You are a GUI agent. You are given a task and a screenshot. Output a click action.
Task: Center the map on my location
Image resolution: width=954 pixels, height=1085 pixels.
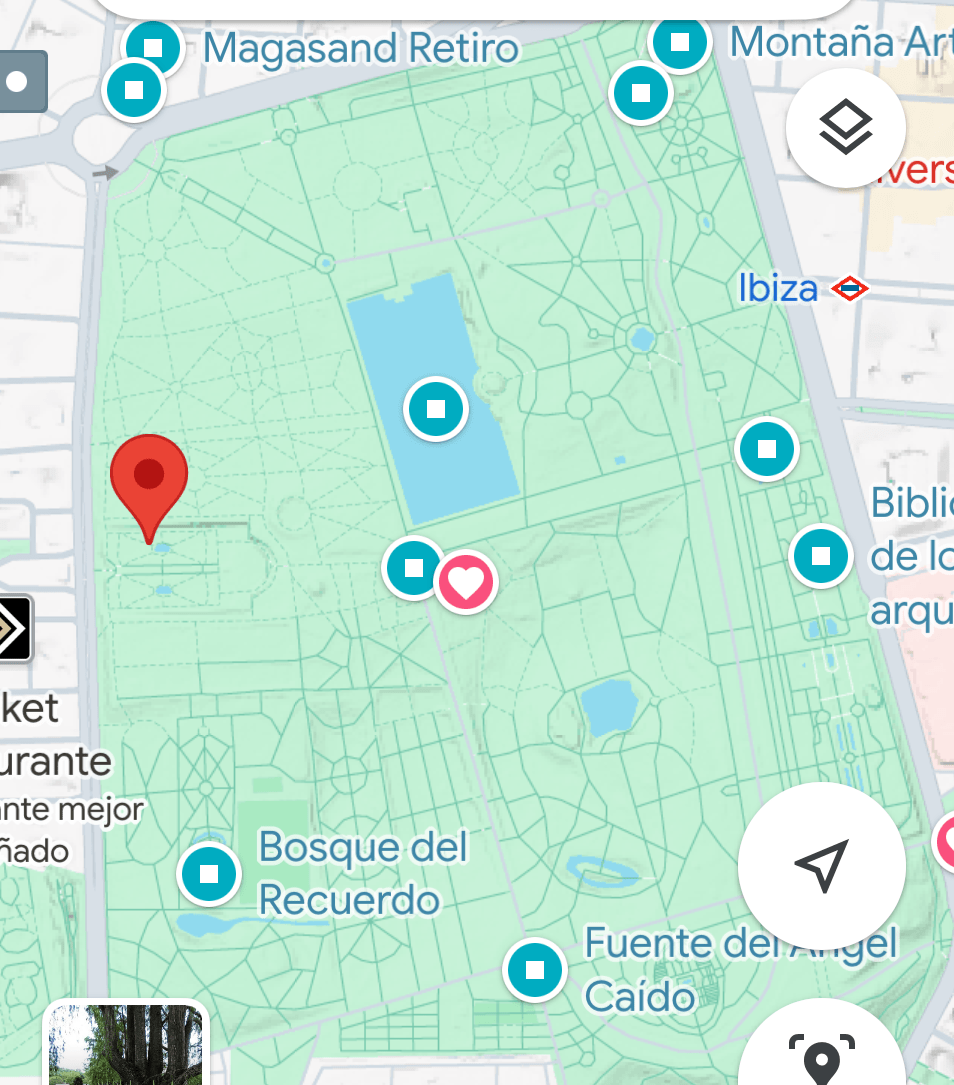pos(822,866)
